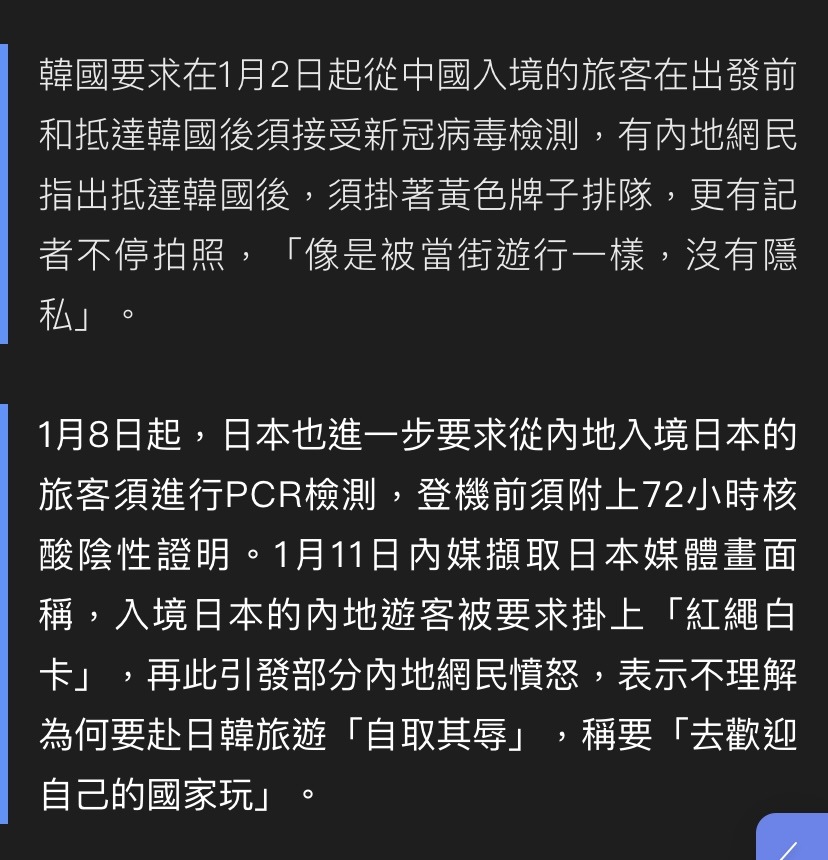Tap the blue floating button at bottom corner
The height and width of the screenshot is (860, 828).
[x=793, y=840]
